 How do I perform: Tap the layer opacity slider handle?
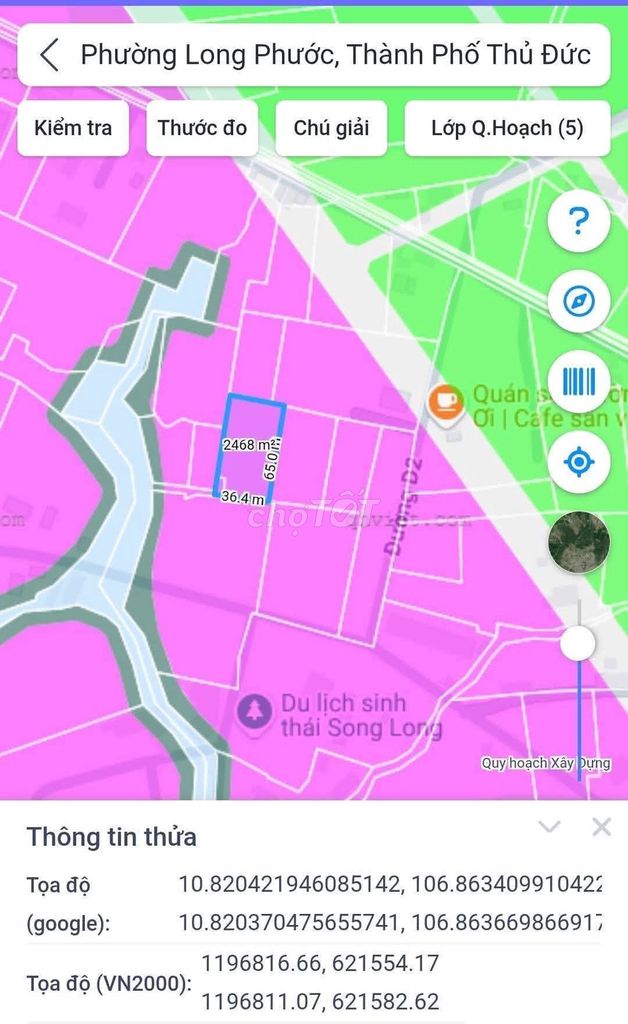click(x=578, y=644)
